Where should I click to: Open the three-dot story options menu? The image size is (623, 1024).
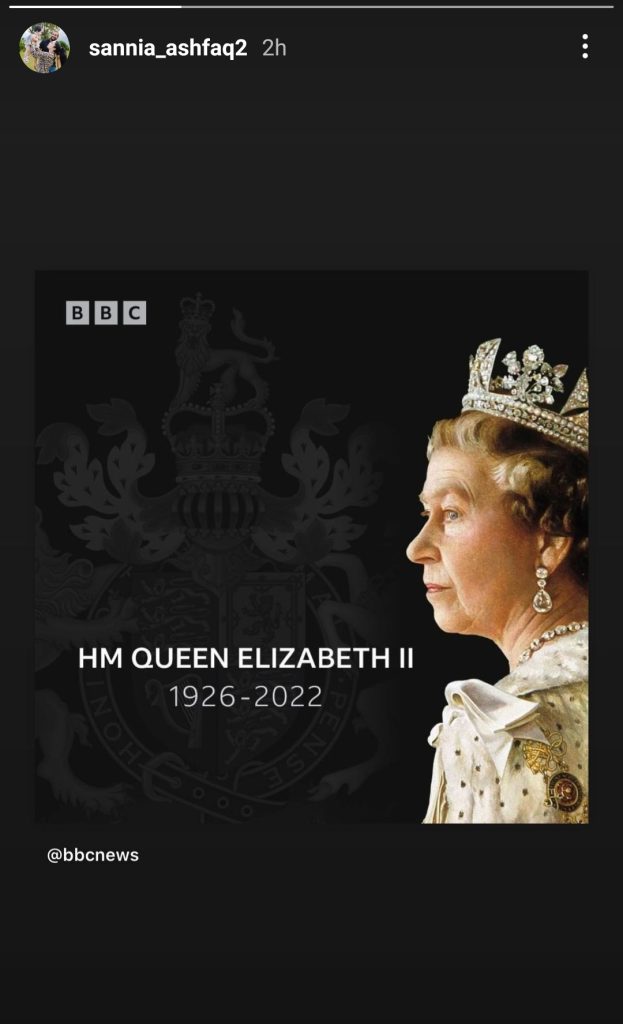[585, 46]
